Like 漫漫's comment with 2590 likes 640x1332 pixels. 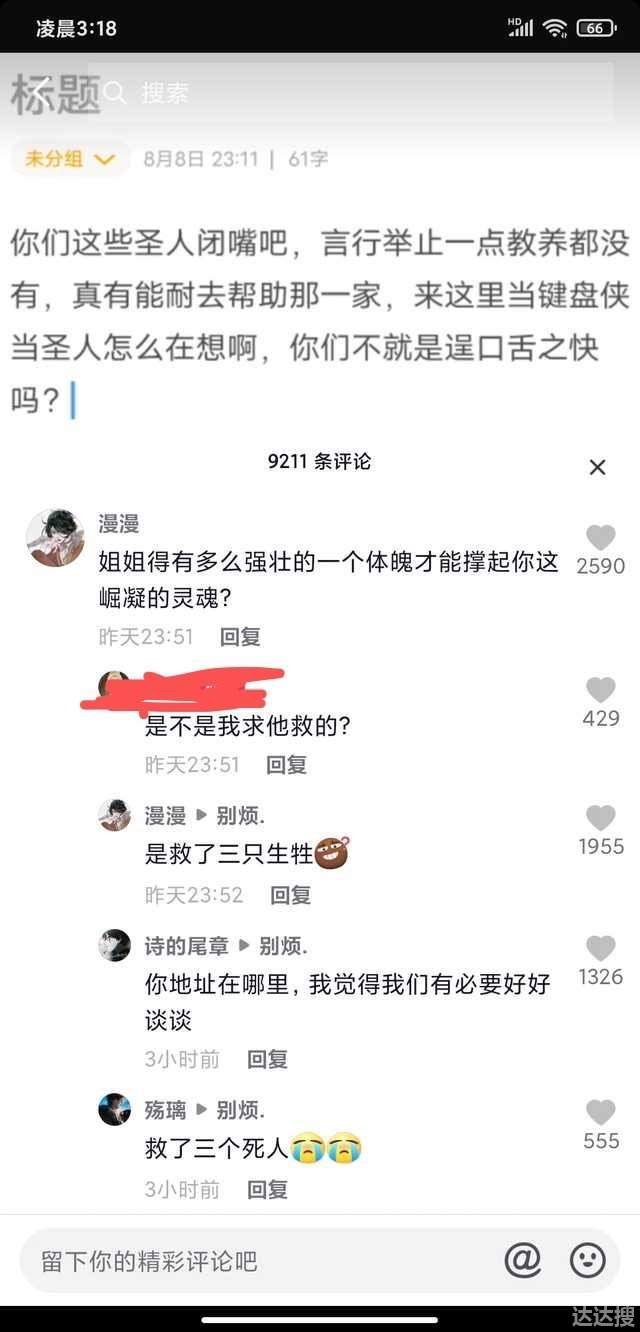coord(600,538)
